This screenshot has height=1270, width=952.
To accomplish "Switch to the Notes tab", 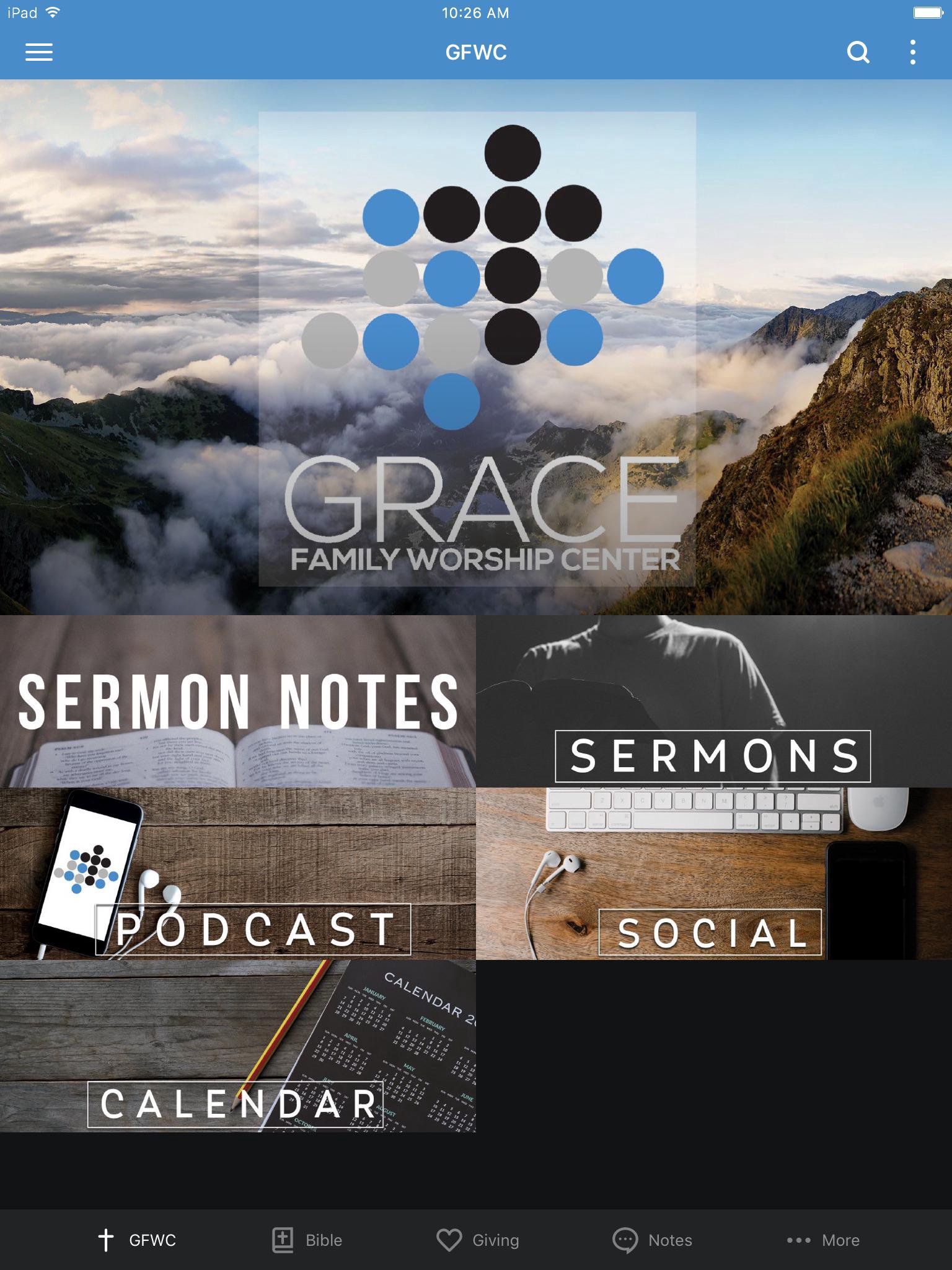I will [652, 1240].
